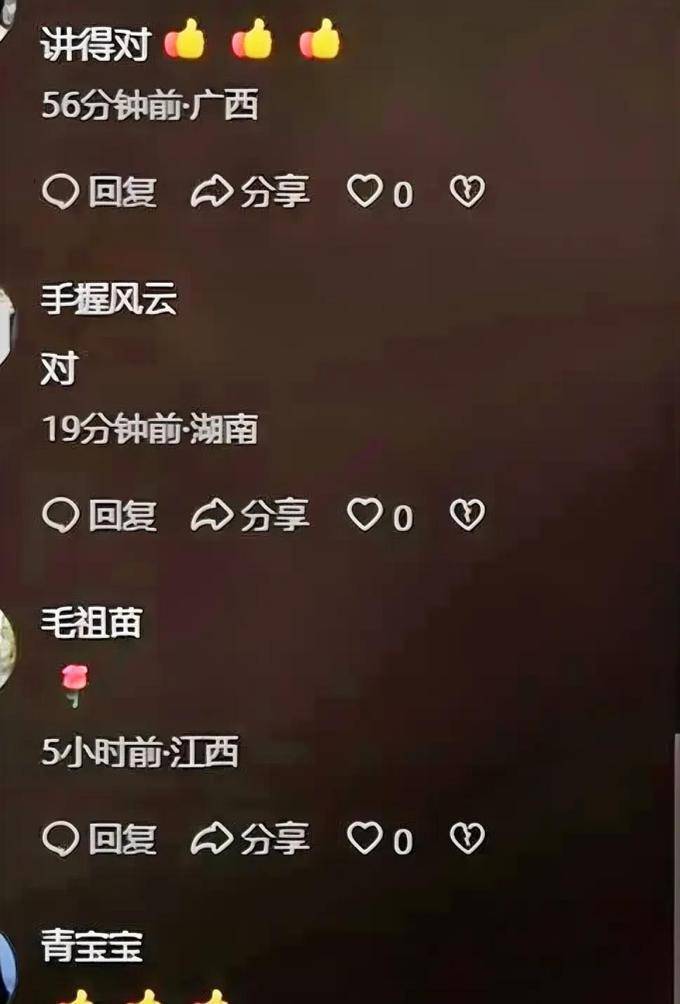Reply to 手握风云's comment
This screenshot has width=680, height=1004.
pos(99,515)
